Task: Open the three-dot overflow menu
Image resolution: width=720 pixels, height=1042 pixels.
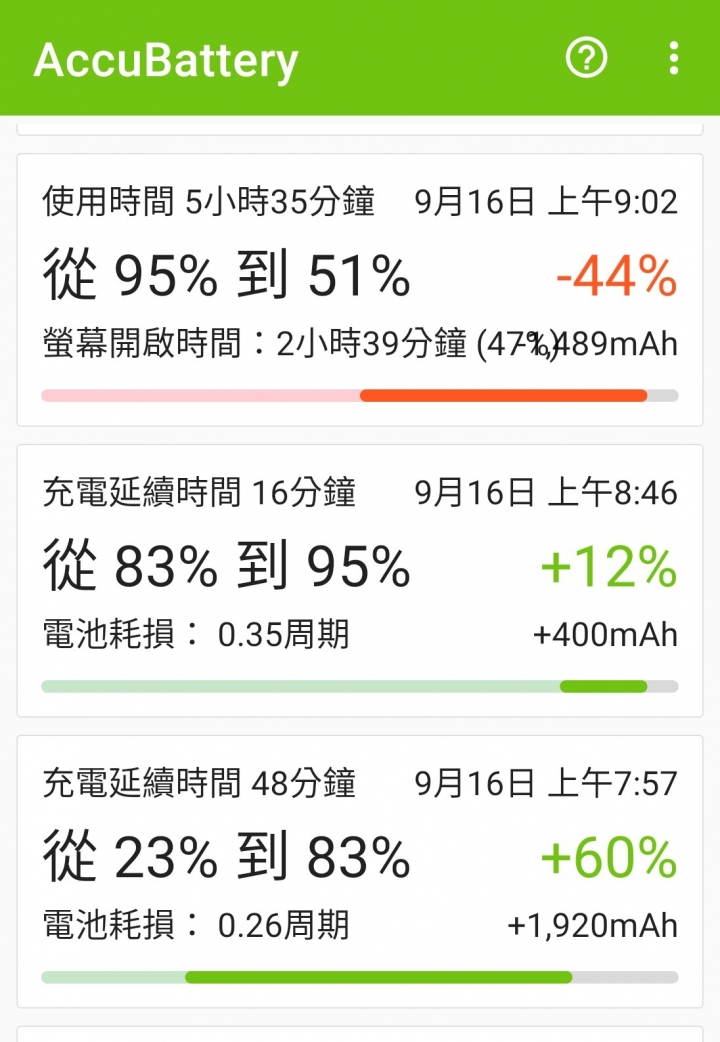Action: click(x=674, y=58)
